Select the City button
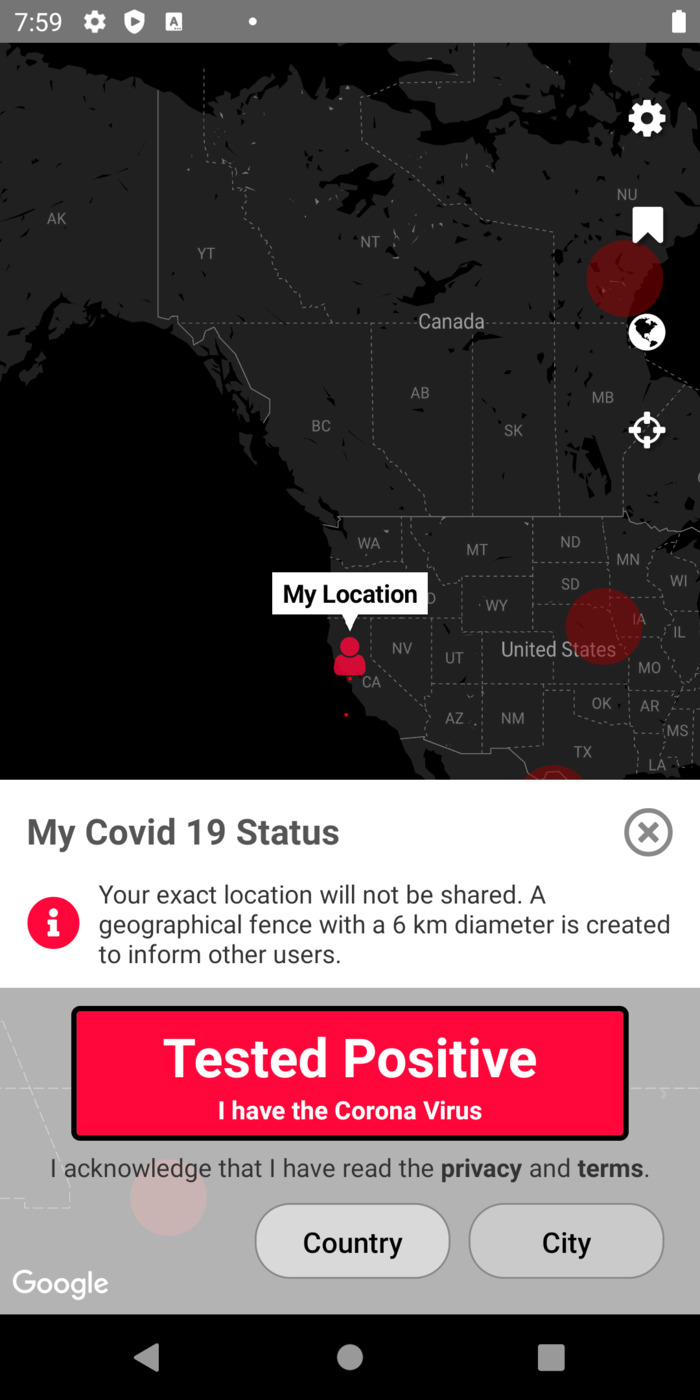The width and height of the screenshot is (700, 1400). coord(566,1242)
